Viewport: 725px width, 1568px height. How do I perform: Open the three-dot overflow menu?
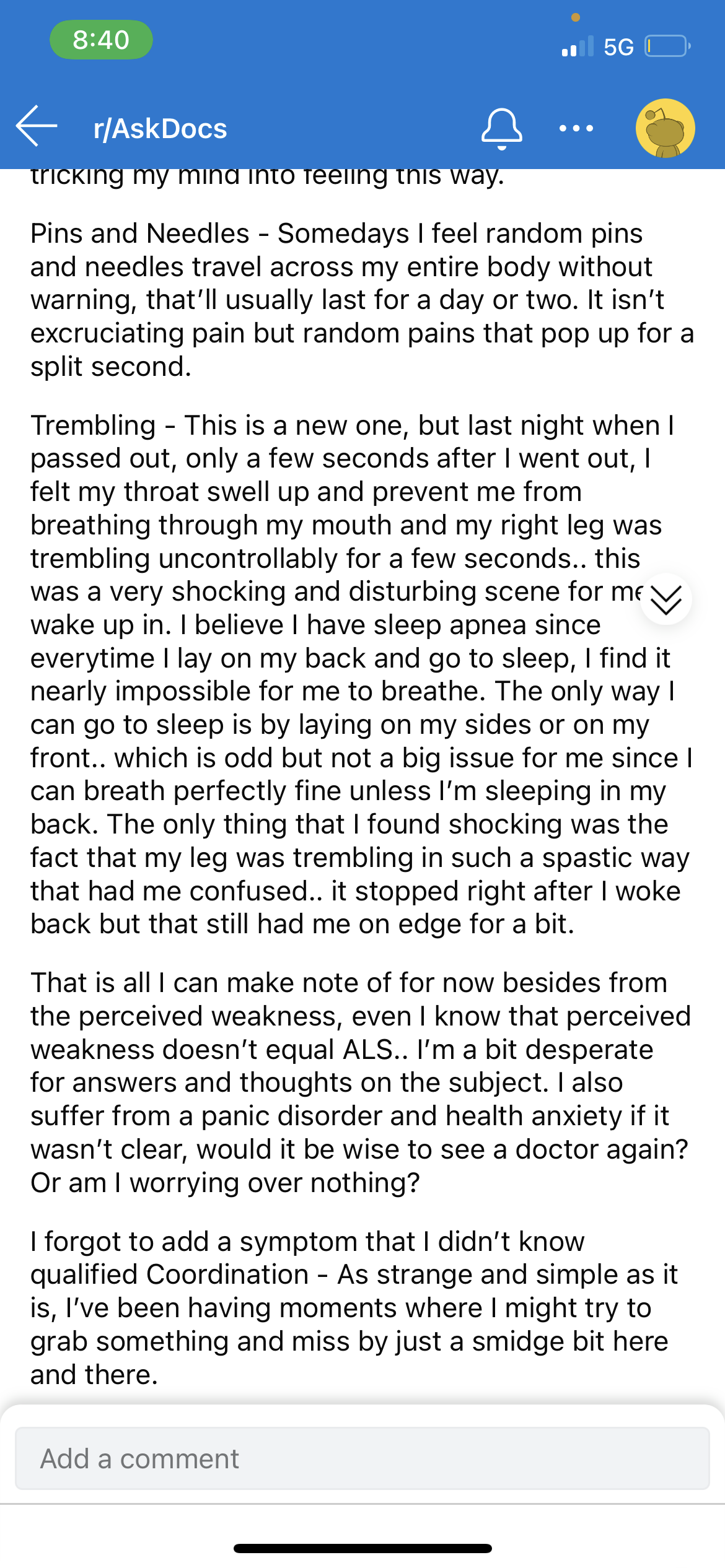tap(576, 129)
